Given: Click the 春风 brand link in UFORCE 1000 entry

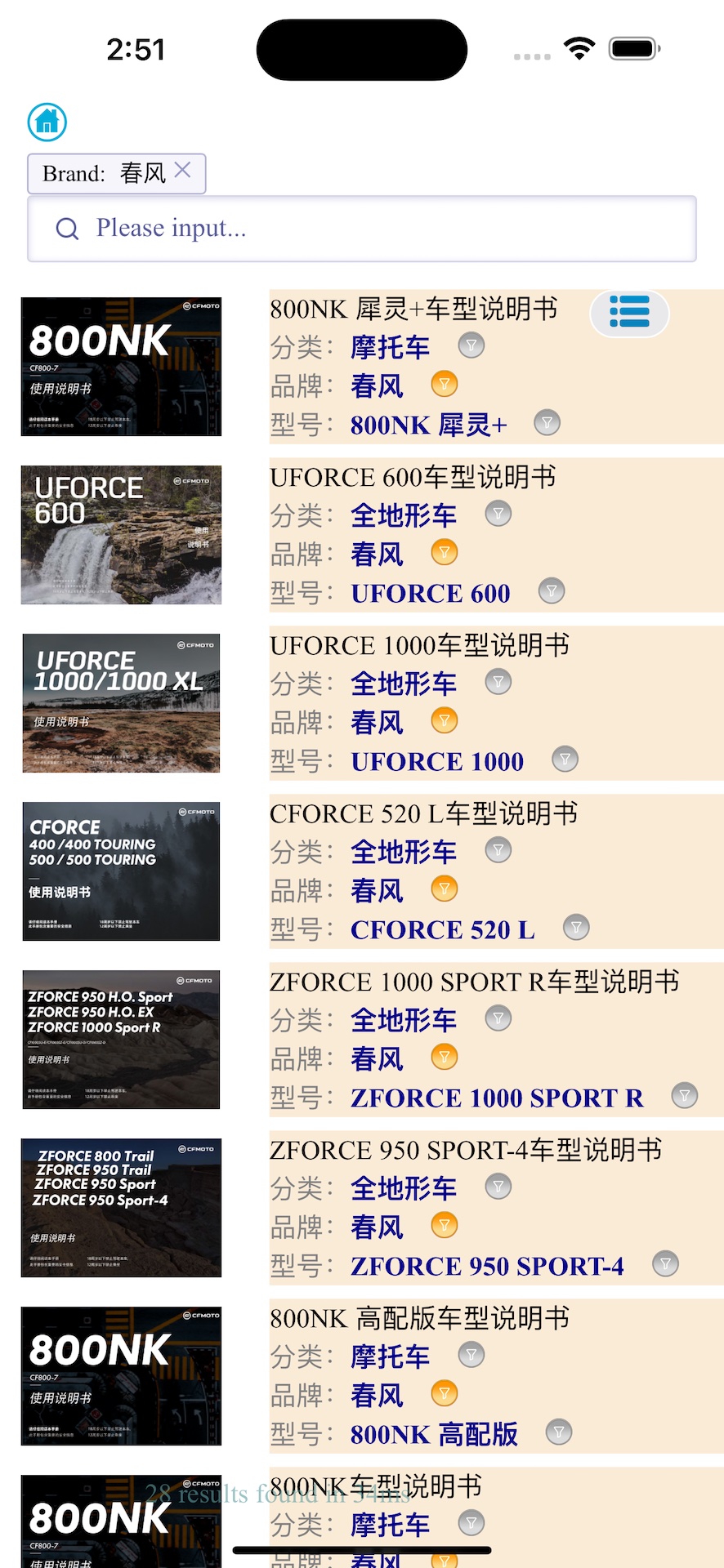Looking at the screenshot, I should pyautogui.click(x=376, y=722).
